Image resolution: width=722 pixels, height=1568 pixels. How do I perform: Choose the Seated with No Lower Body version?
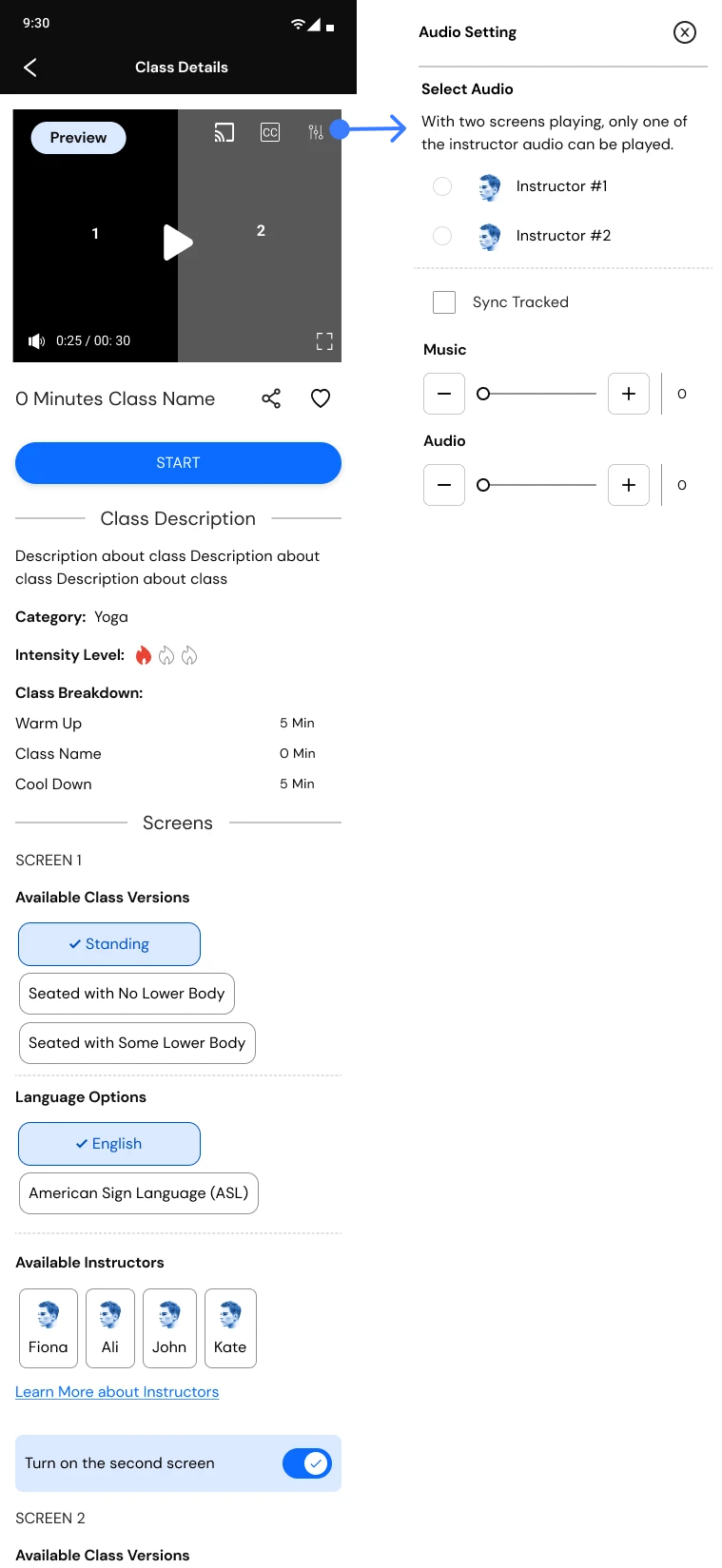127,994
